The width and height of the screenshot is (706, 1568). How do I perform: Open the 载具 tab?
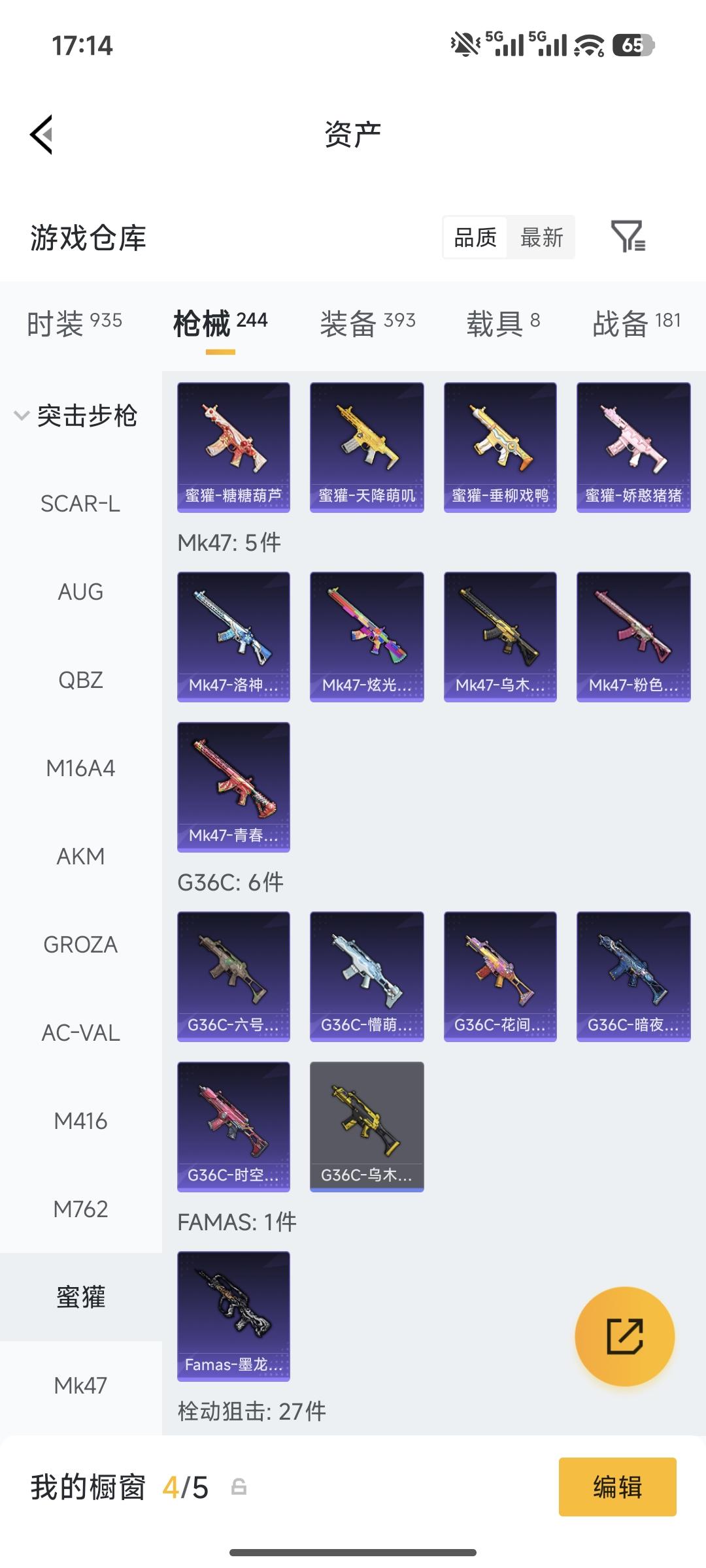pyautogui.click(x=503, y=323)
